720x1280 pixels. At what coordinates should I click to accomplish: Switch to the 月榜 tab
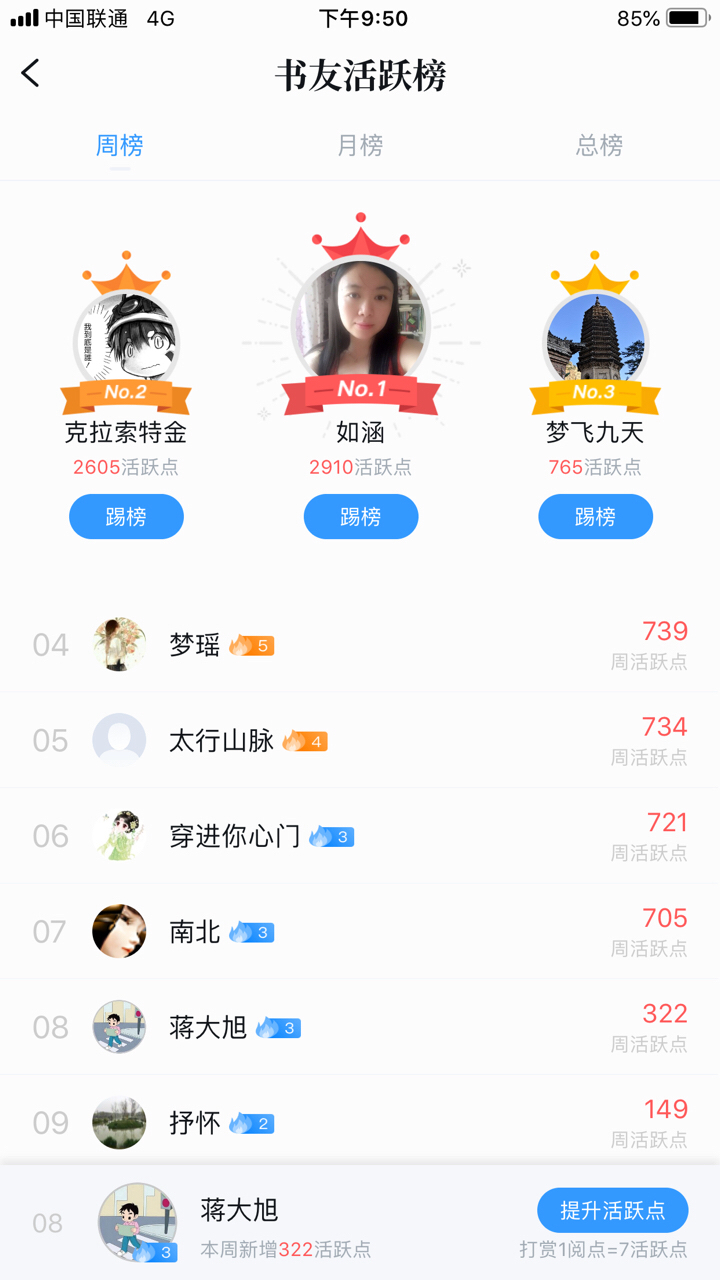coord(360,146)
